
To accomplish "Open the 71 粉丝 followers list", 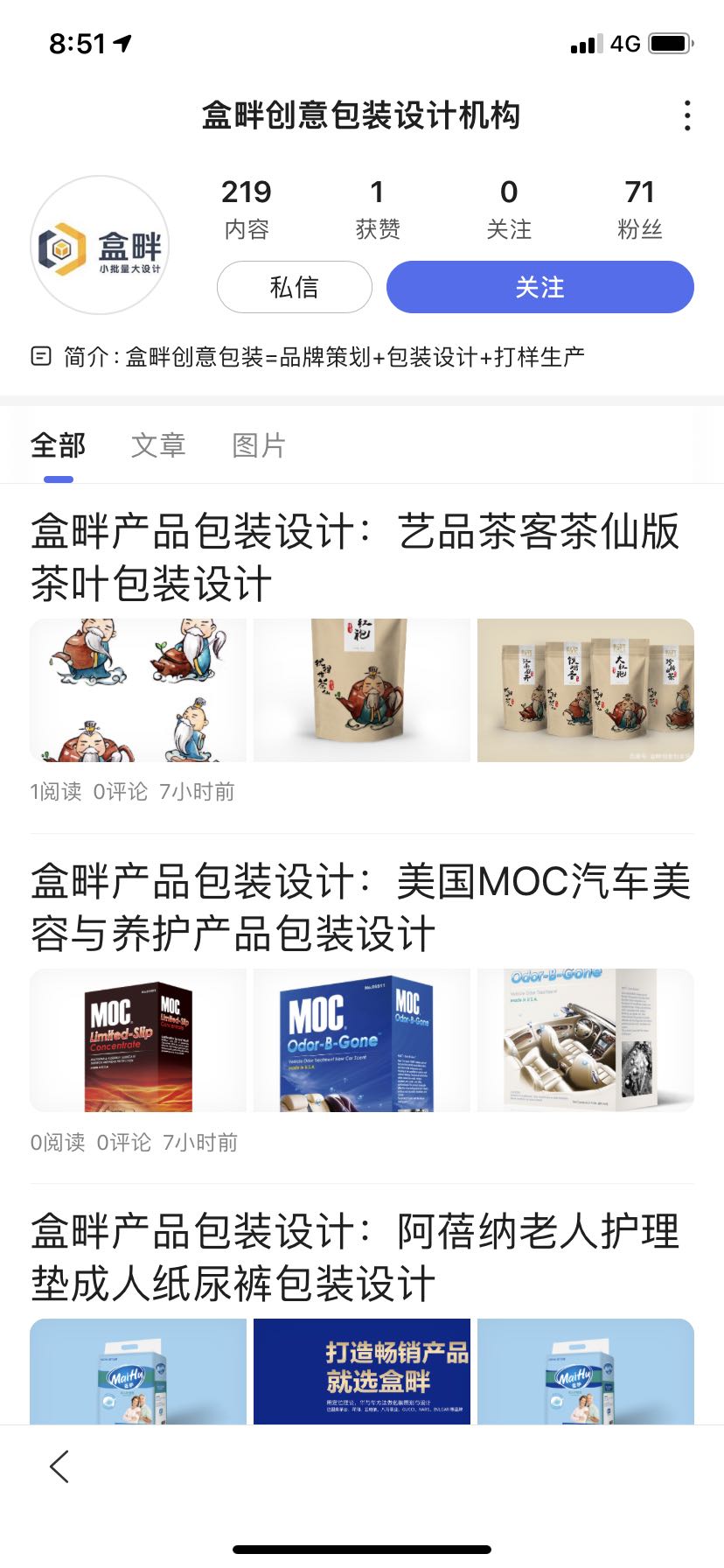I will (x=639, y=209).
